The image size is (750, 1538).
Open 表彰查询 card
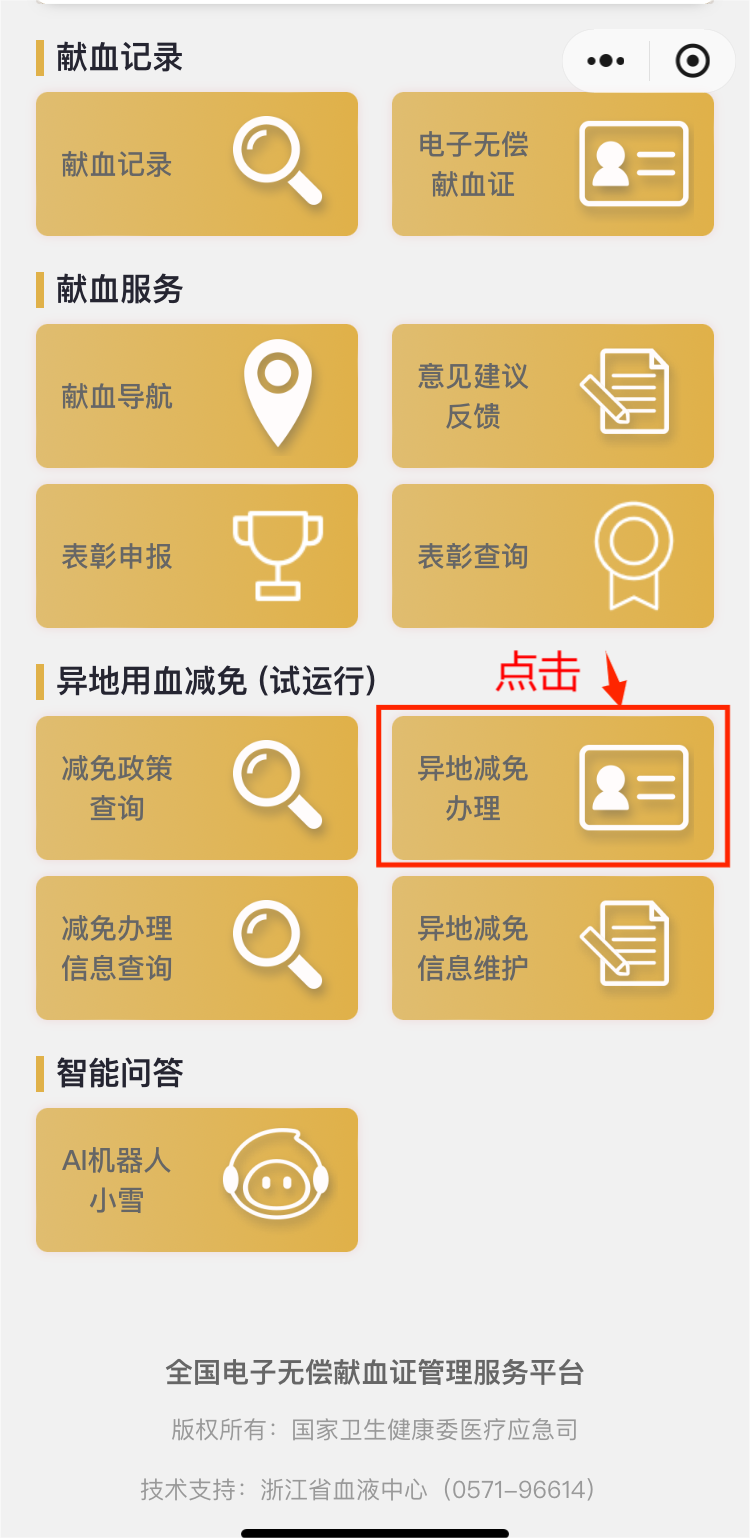coord(552,556)
